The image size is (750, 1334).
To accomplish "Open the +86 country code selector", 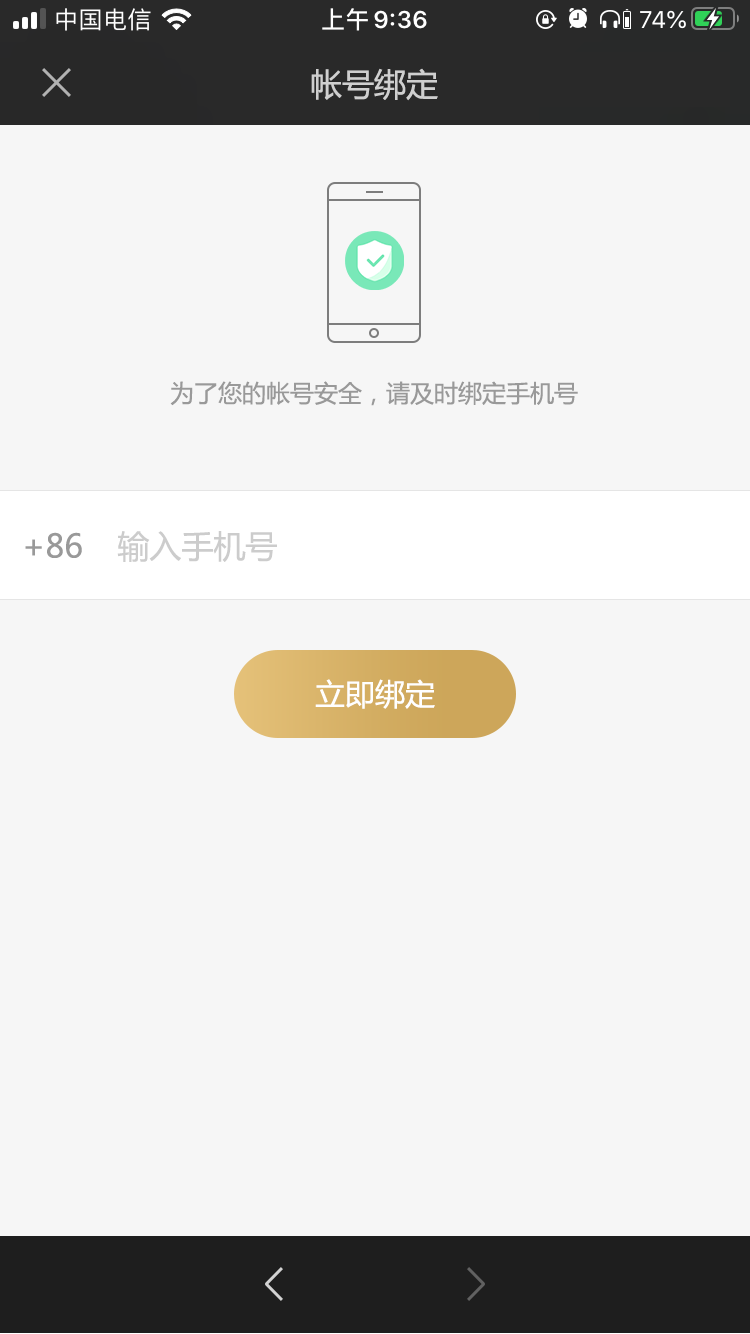I will (x=54, y=547).
